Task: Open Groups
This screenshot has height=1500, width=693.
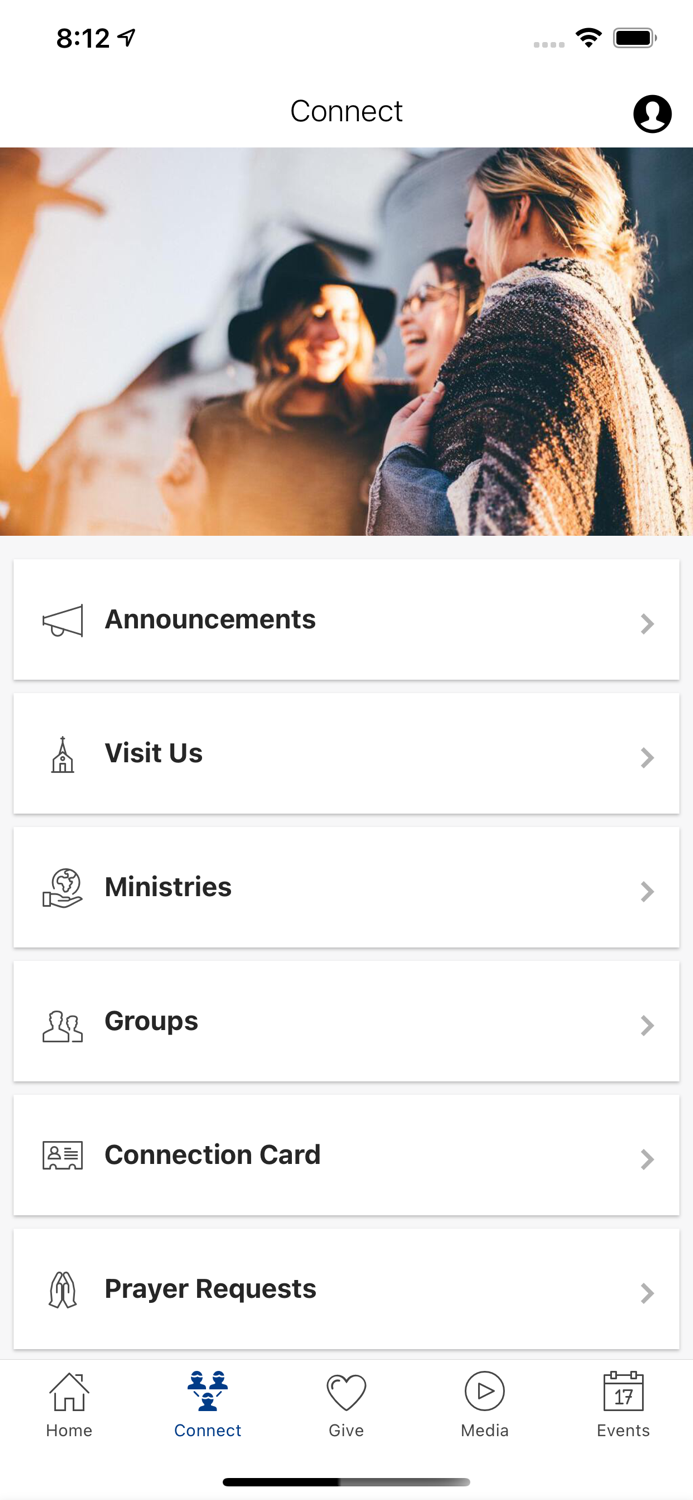Action: point(346,1021)
